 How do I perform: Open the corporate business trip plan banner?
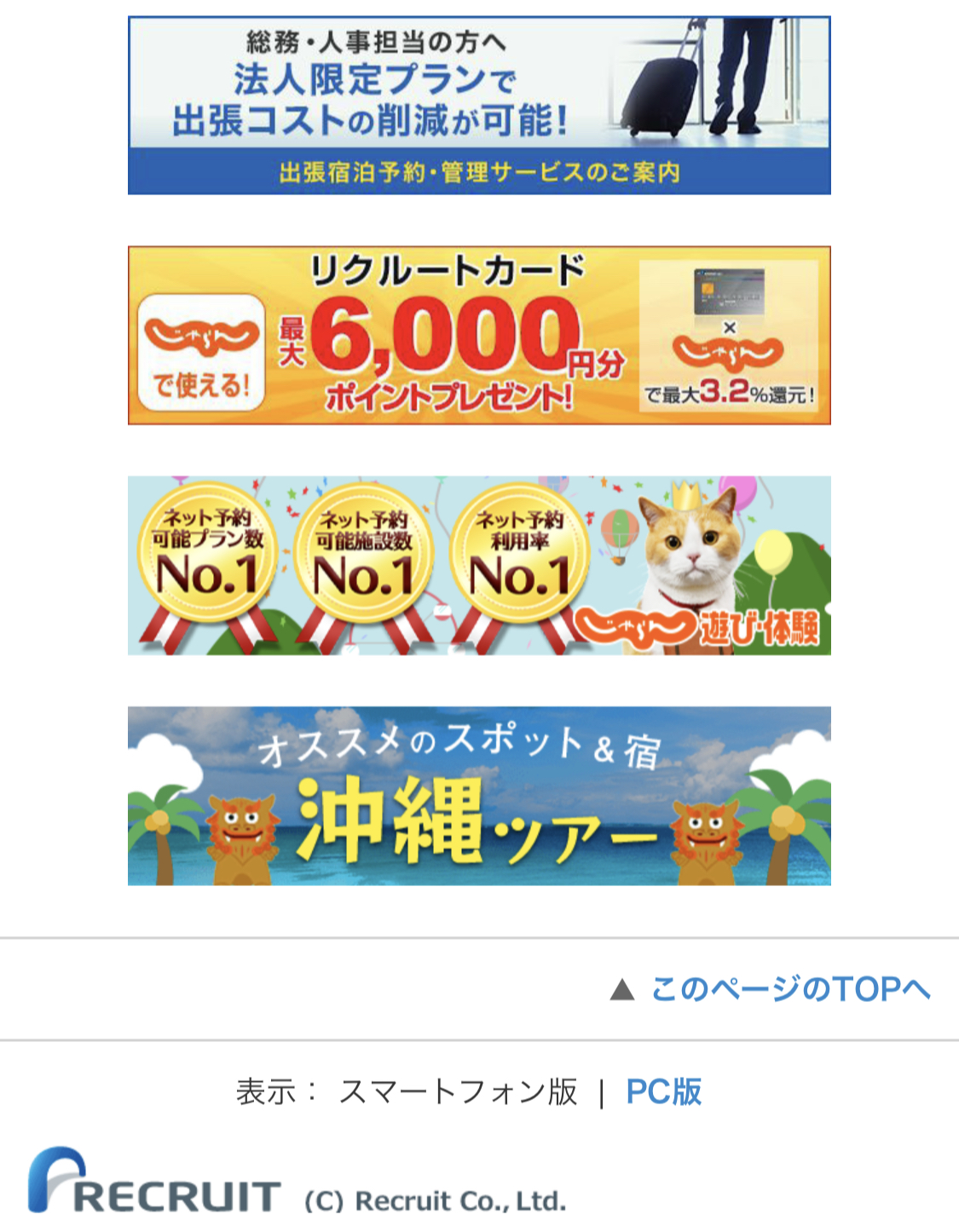pyautogui.click(x=479, y=106)
